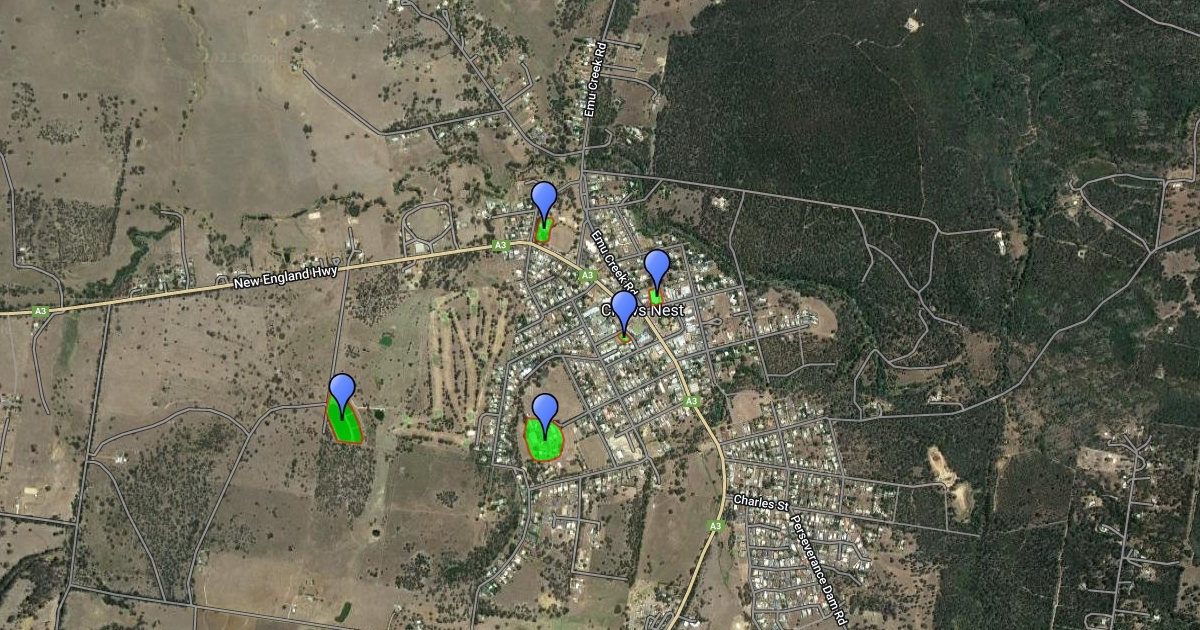Select the northern pin beside Emu Creek Rd junction
1200x630 pixels.
[543, 200]
